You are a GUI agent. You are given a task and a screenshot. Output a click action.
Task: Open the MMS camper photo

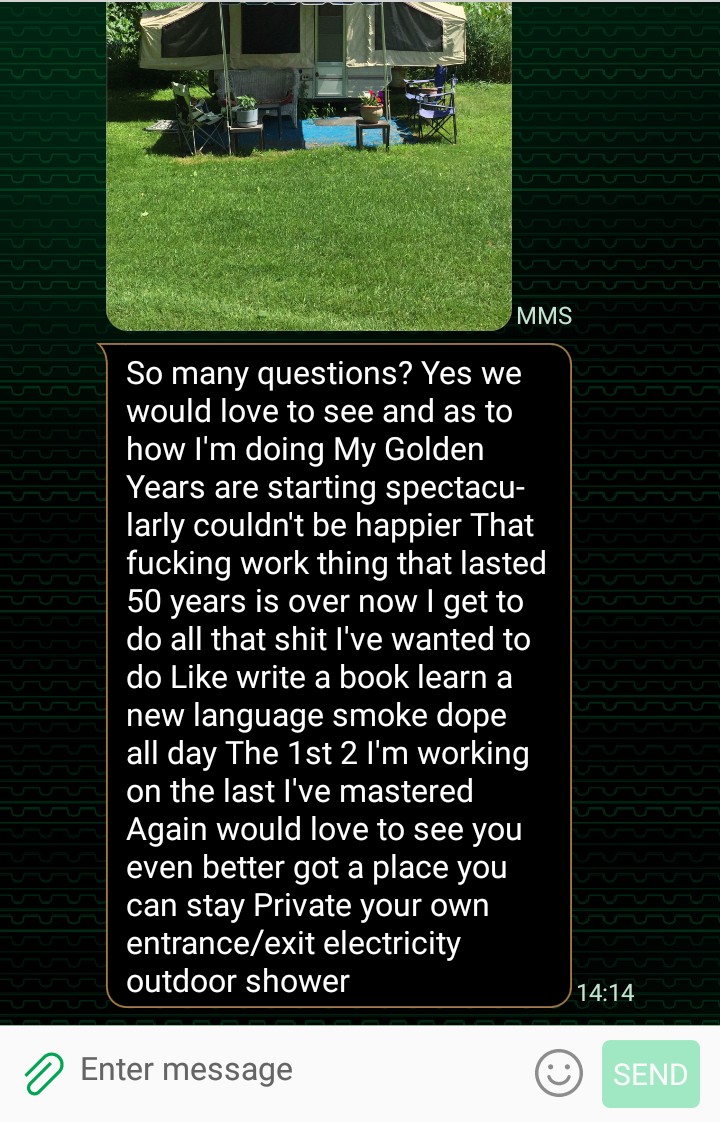pyautogui.click(x=309, y=165)
